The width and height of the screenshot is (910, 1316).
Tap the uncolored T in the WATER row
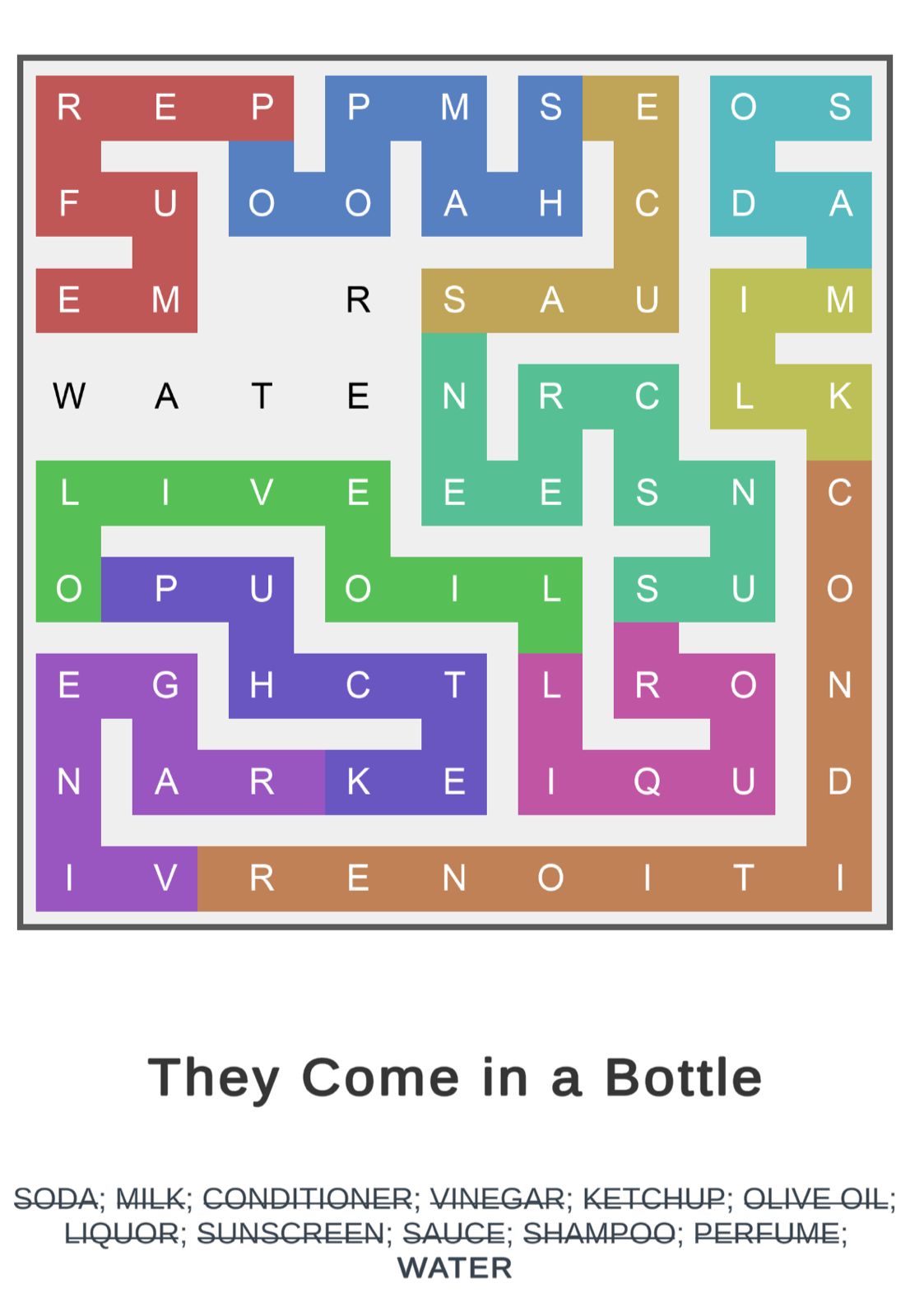[262, 396]
